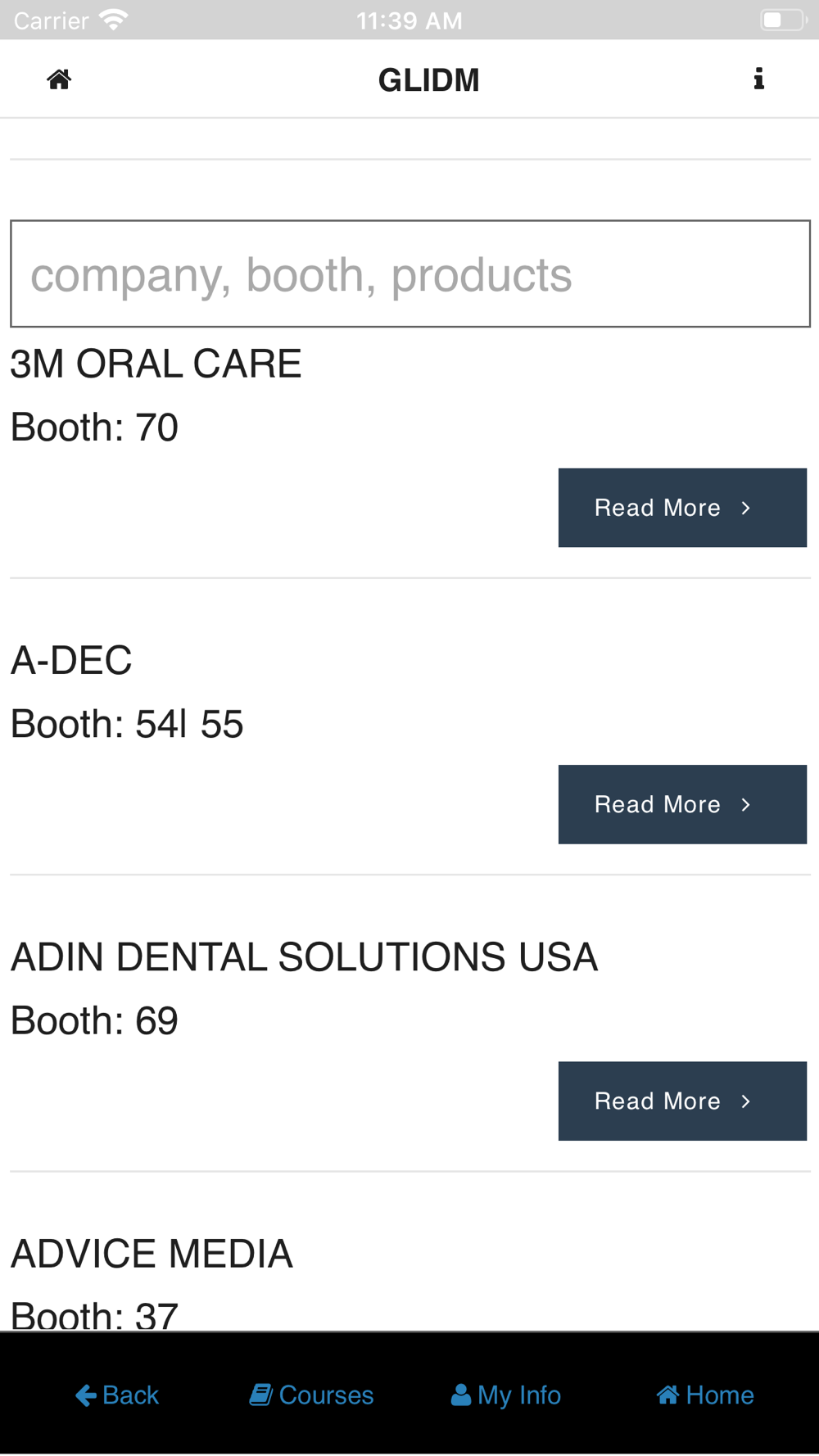The width and height of the screenshot is (819, 1456).
Task: Open the info icon in the header
Action: pyautogui.click(x=758, y=79)
